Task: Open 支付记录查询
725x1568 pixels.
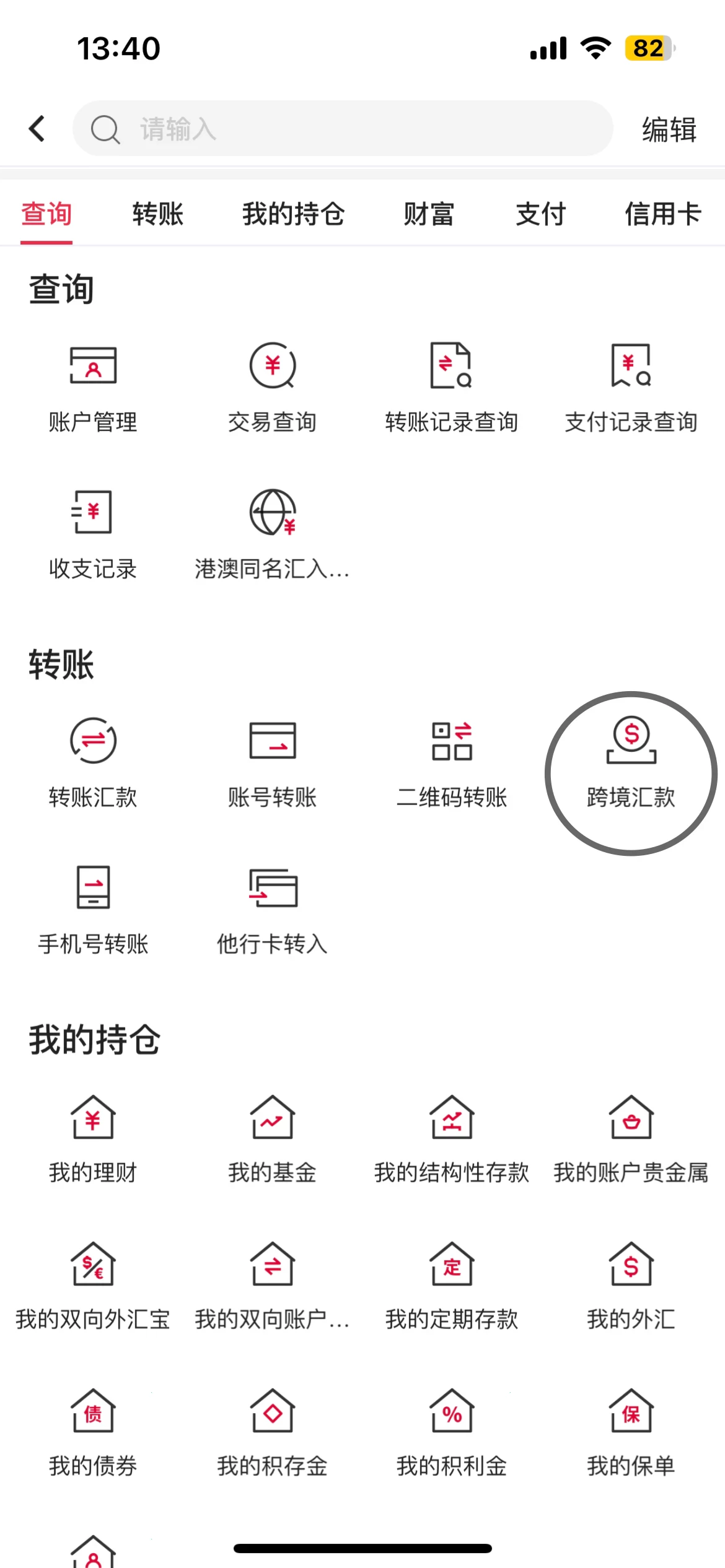Action: click(631, 387)
